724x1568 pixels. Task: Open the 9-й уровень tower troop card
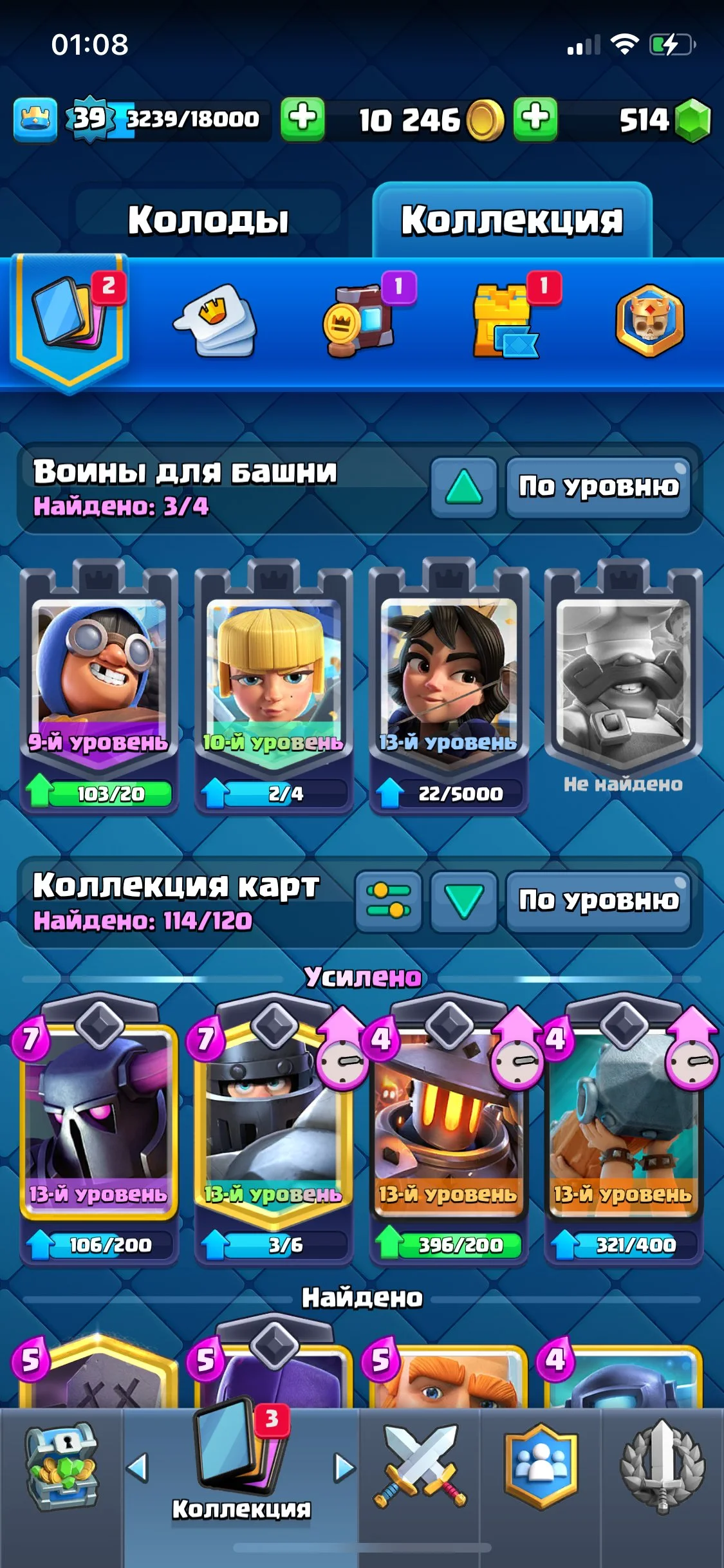[98, 682]
